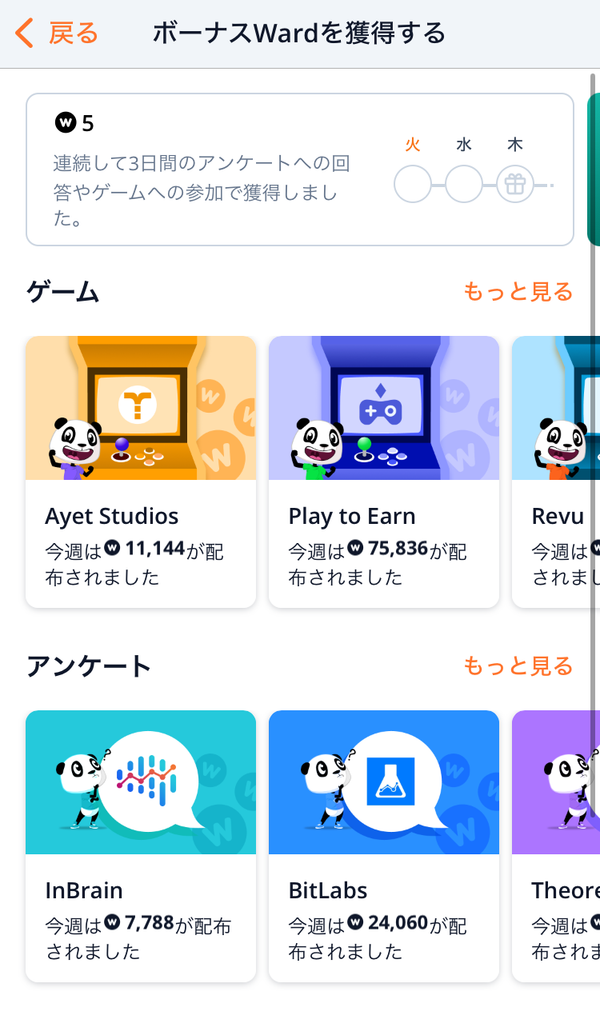Select the BitLabs survey card

tap(384, 846)
